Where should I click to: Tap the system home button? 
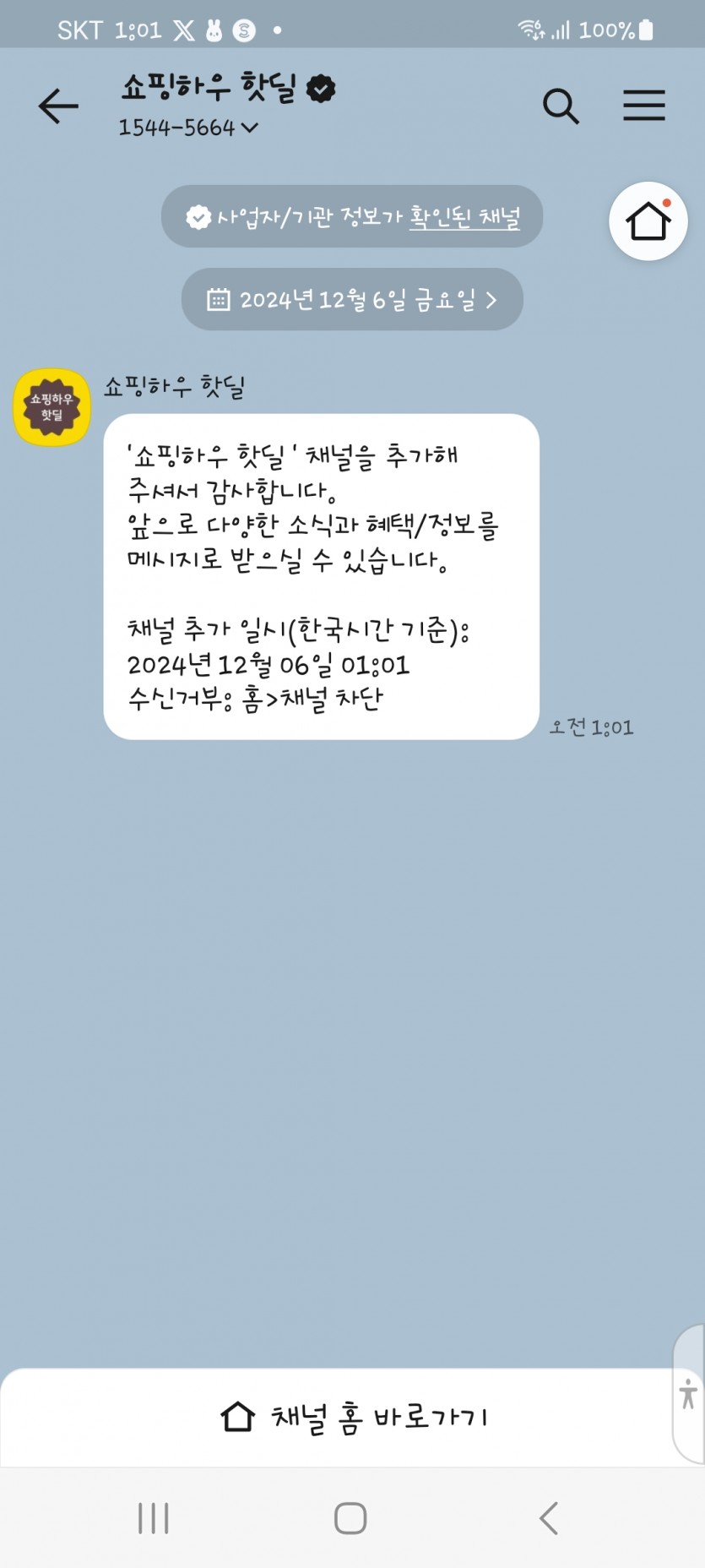pyautogui.click(x=350, y=1518)
